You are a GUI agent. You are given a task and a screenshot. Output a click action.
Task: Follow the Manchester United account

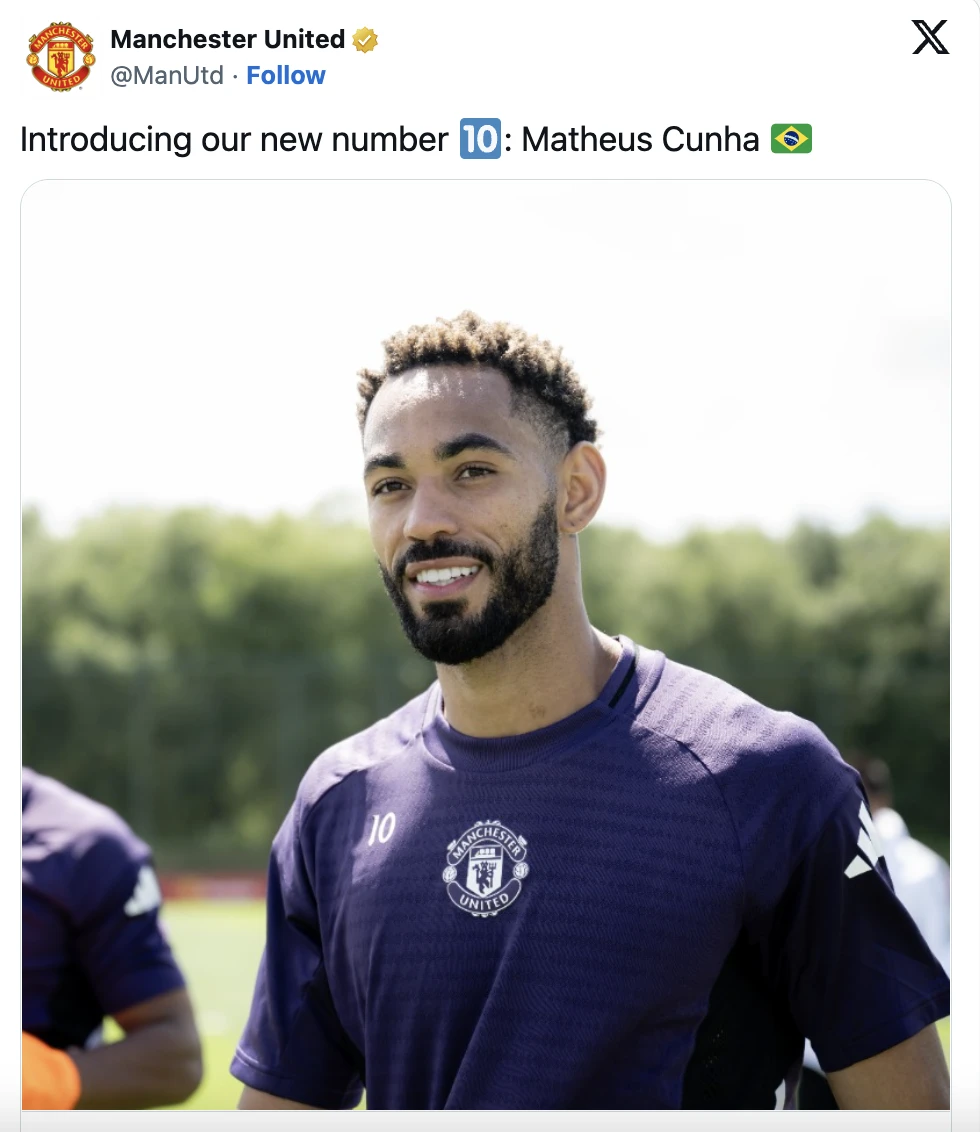point(285,76)
